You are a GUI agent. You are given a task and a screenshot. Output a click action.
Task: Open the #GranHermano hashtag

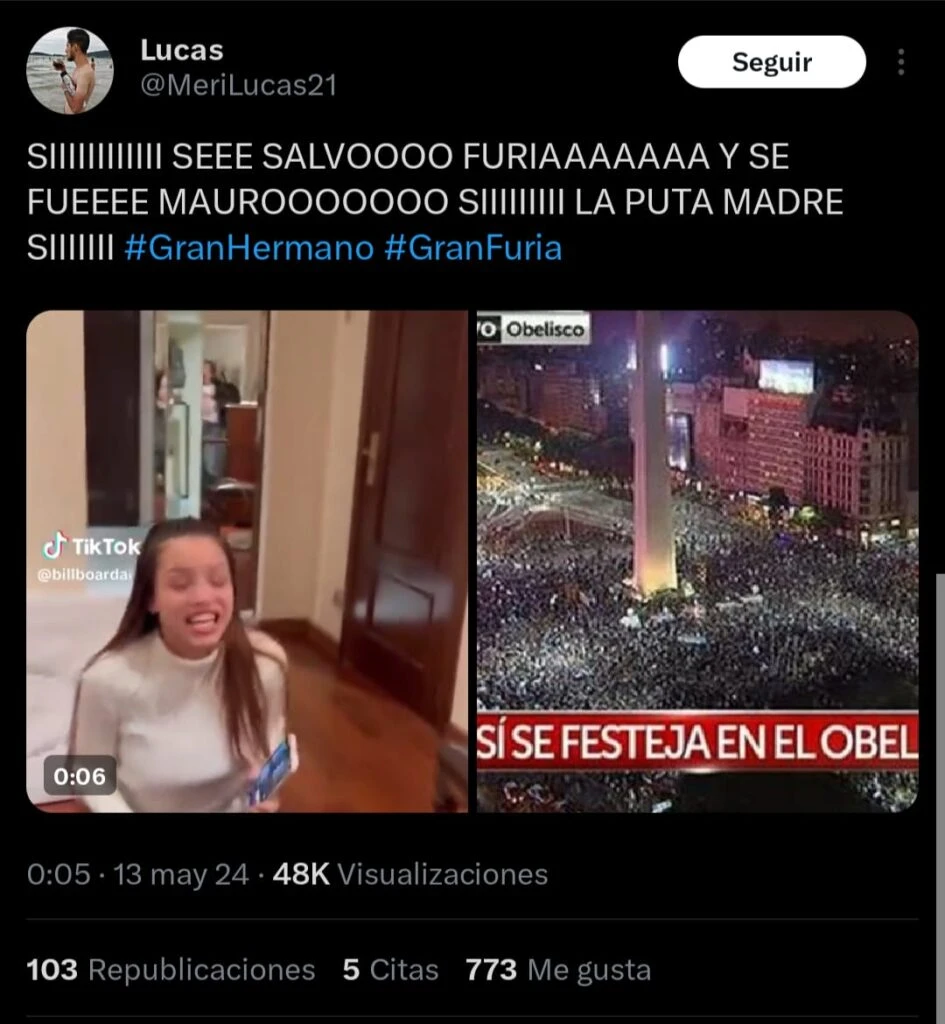[249, 247]
